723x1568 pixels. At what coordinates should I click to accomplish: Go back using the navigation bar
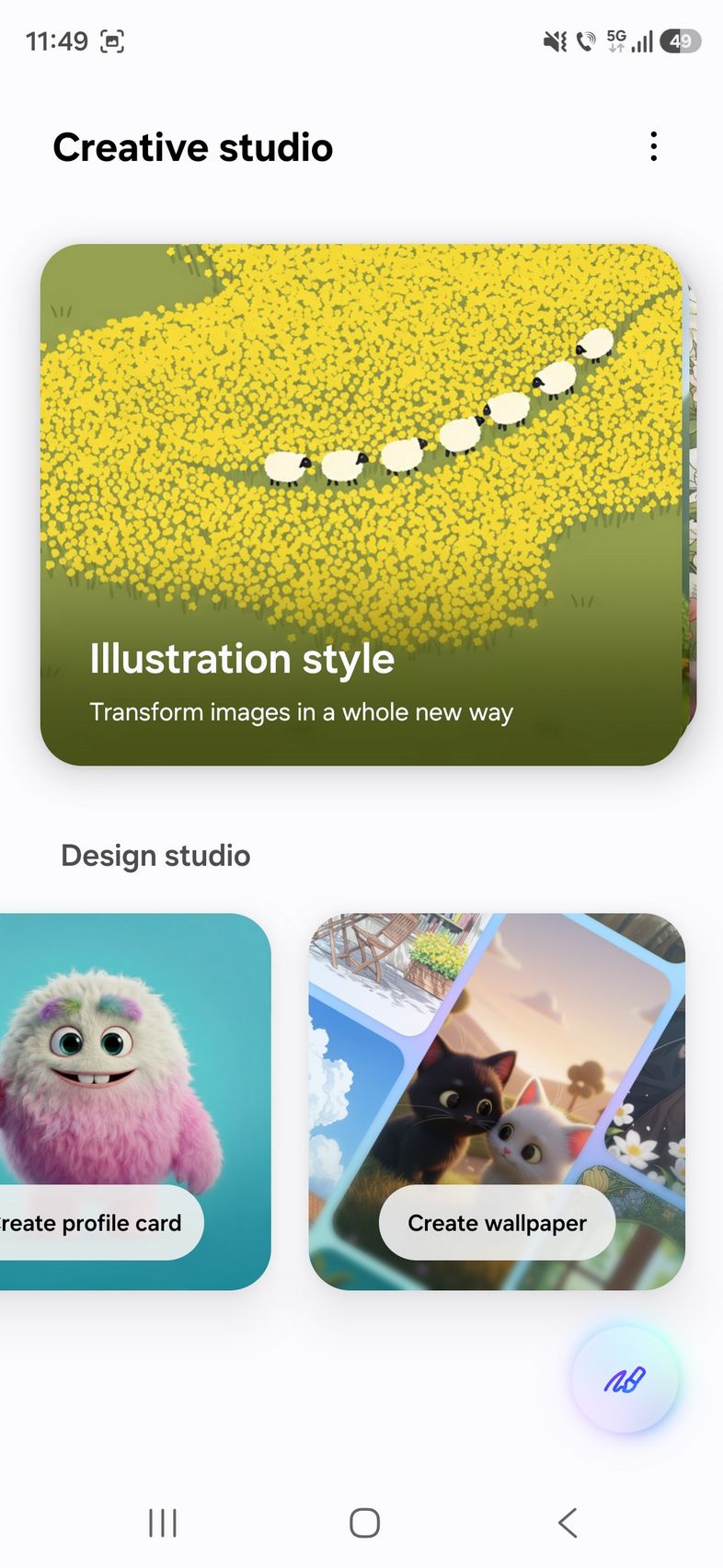(568, 1523)
